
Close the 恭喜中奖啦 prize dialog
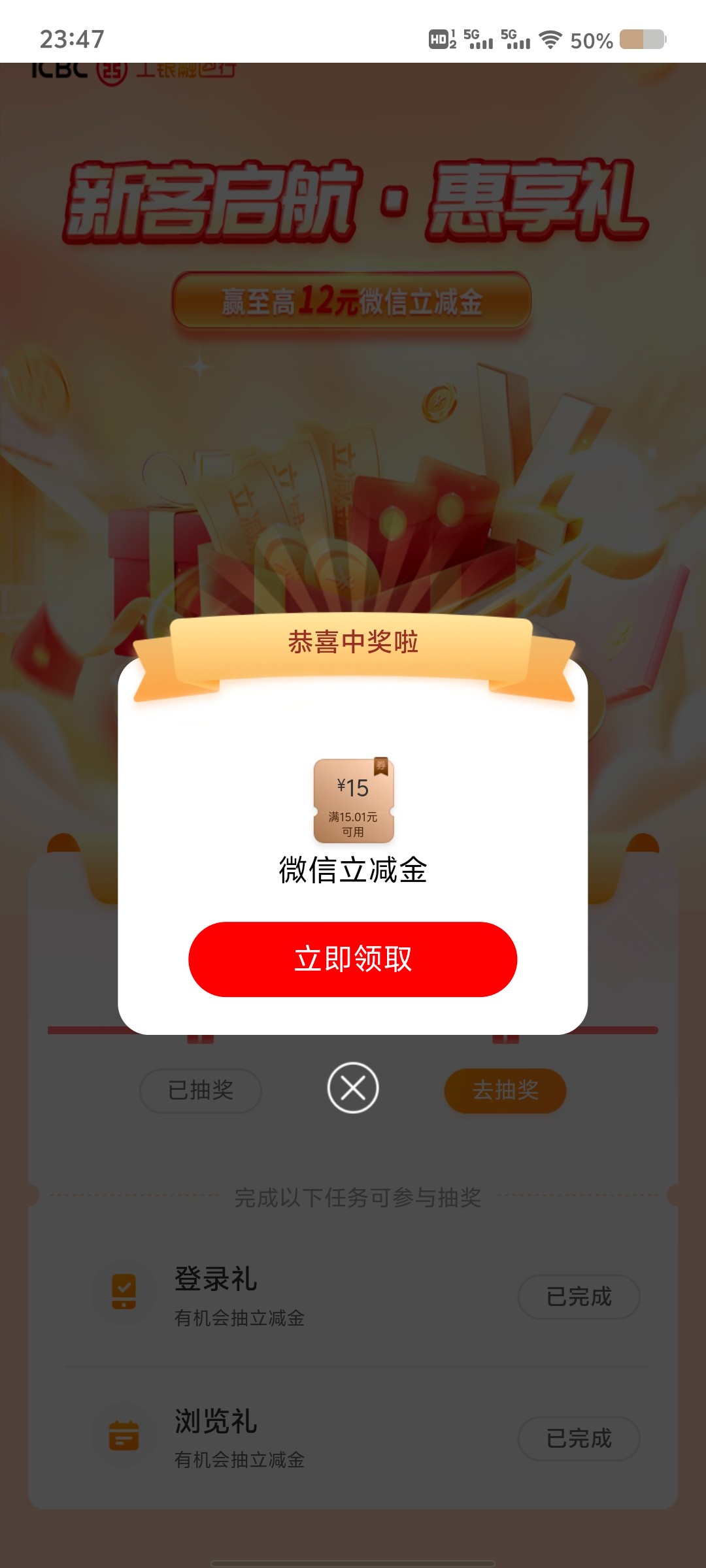pos(352,1088)
